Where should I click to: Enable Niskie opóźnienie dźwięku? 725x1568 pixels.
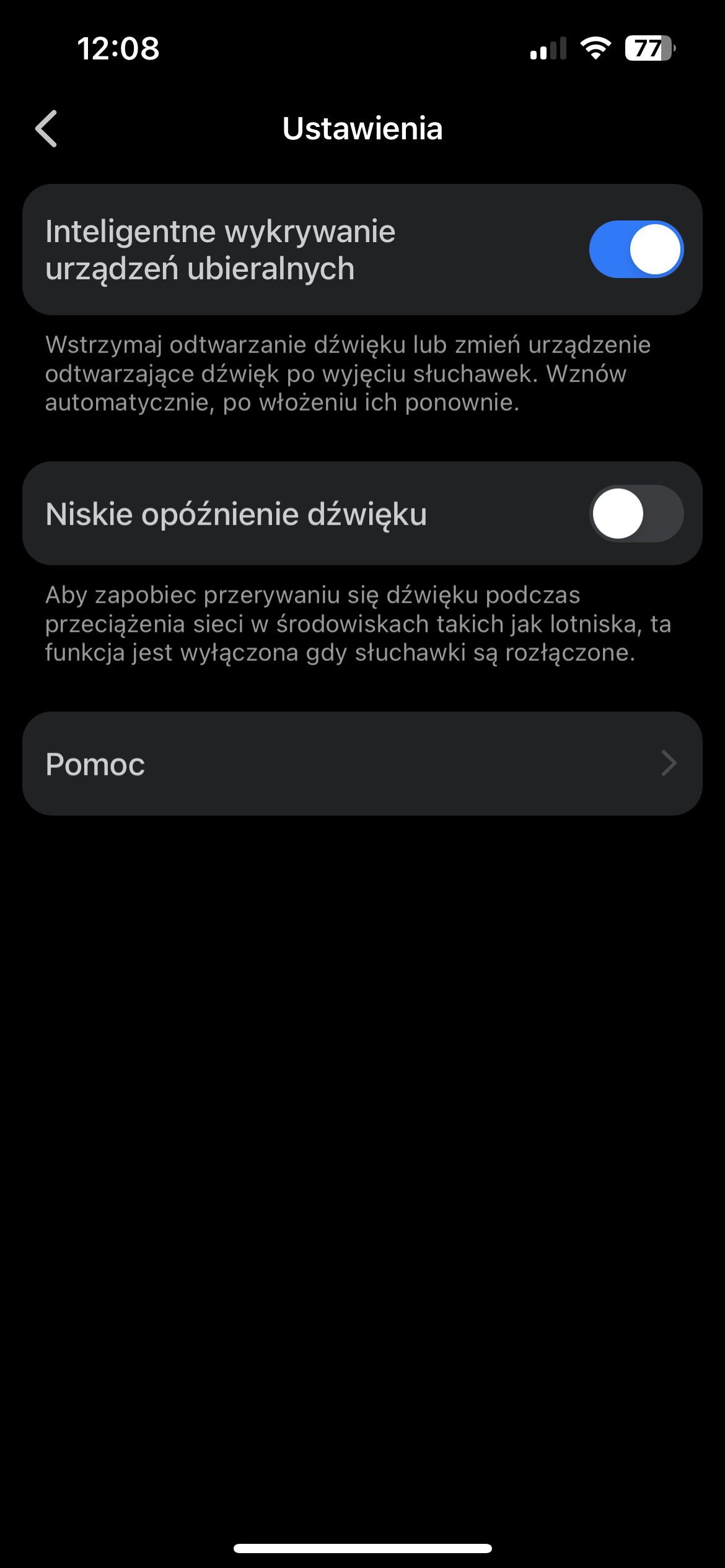click(636, 513)
